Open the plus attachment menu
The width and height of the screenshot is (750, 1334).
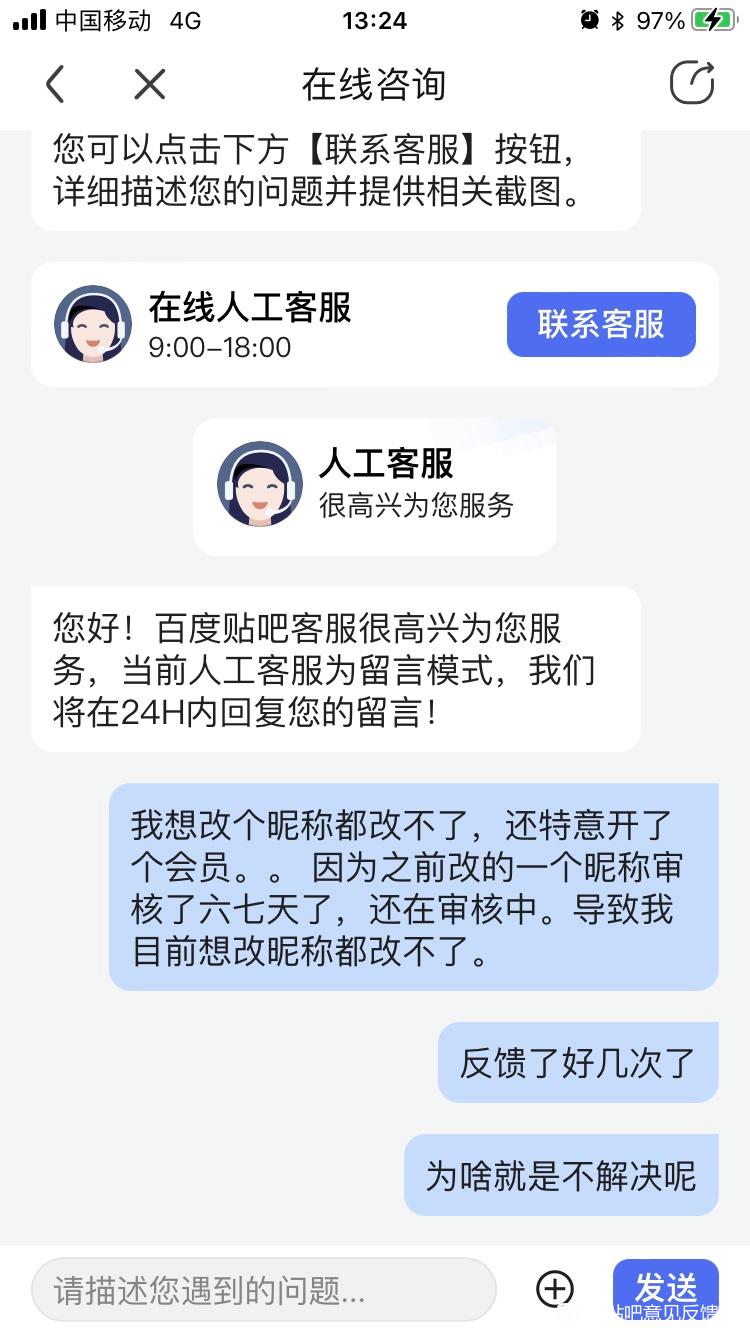(x=555, y=1289)
